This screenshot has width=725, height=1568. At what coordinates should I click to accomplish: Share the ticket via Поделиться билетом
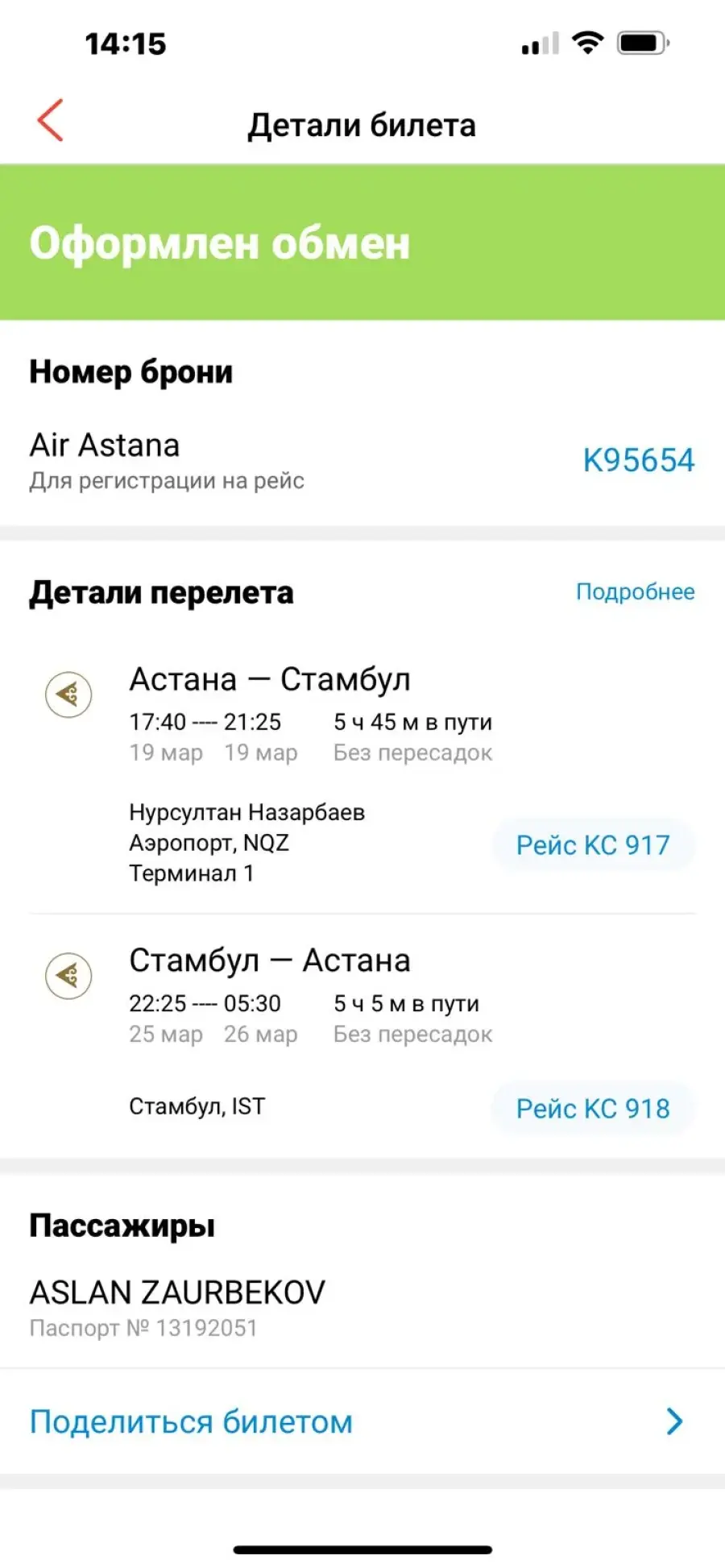click(x=362, y=1421)
